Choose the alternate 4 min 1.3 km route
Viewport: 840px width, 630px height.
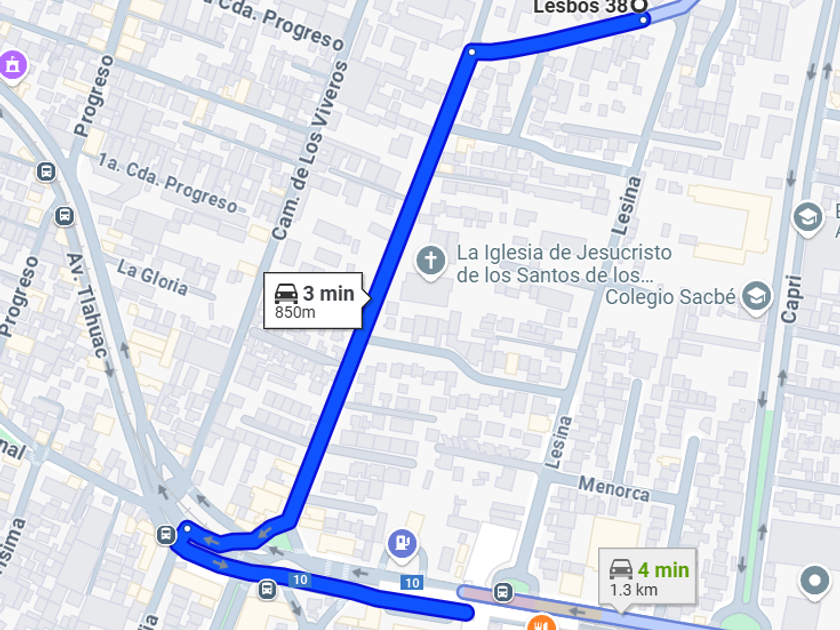click(647, 578)
